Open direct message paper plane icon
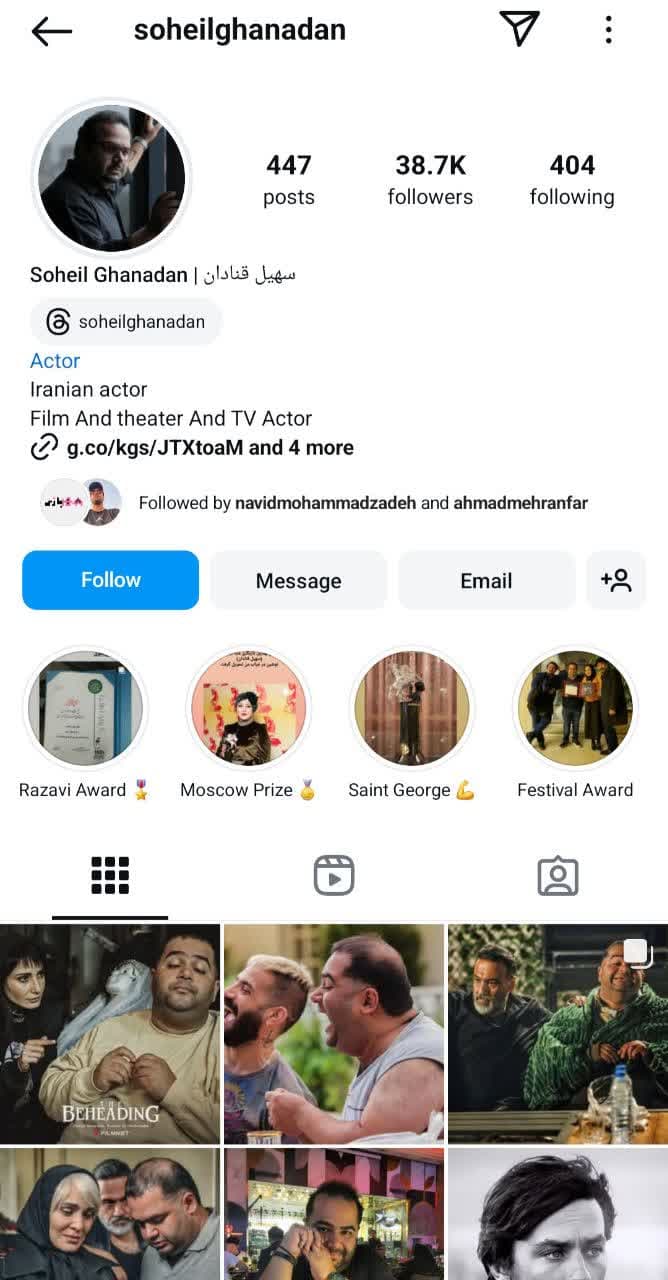668x1280 pixels. click(519, 29)
